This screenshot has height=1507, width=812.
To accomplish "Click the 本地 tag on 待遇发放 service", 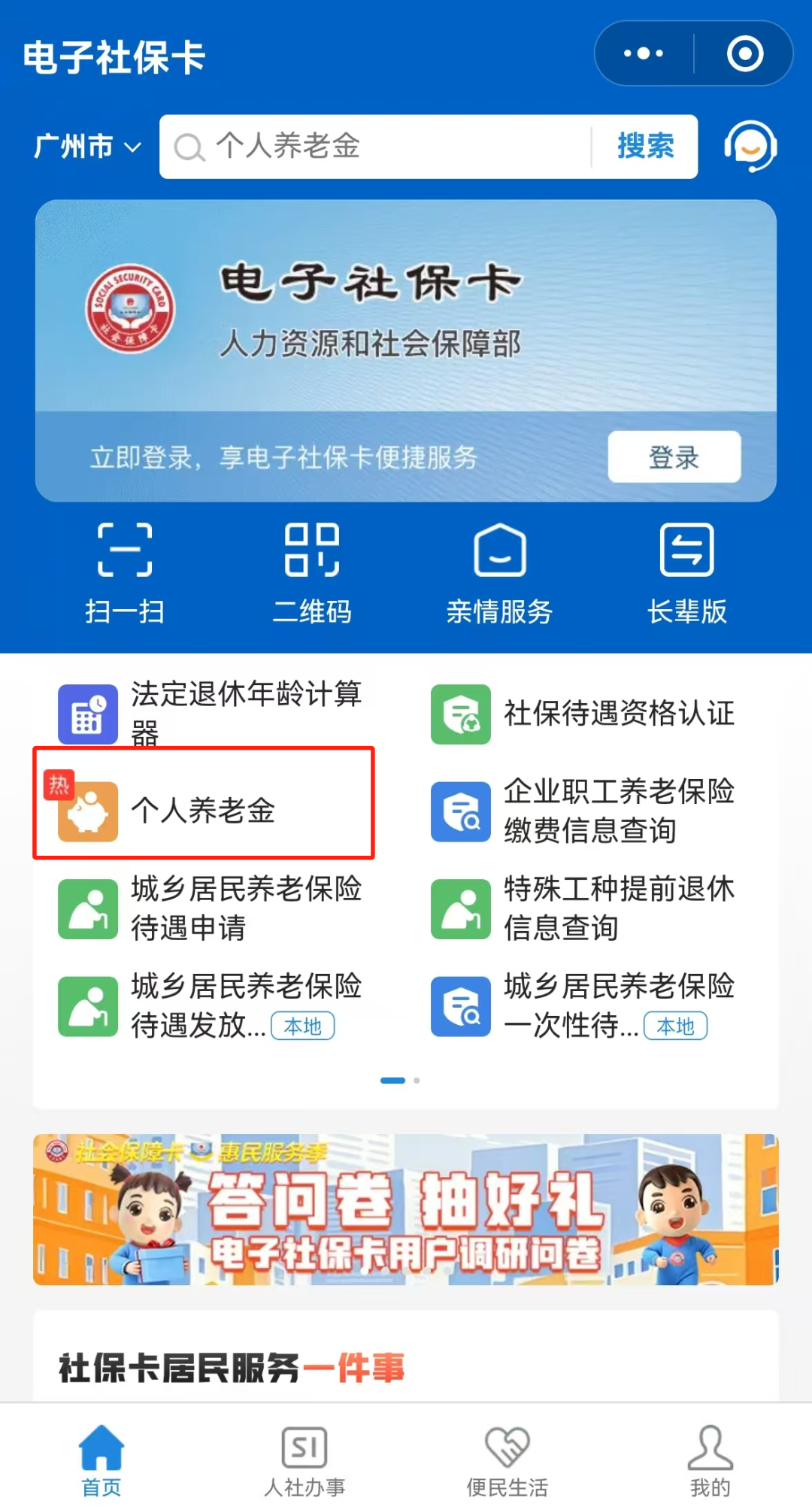I will (303, 1026).
